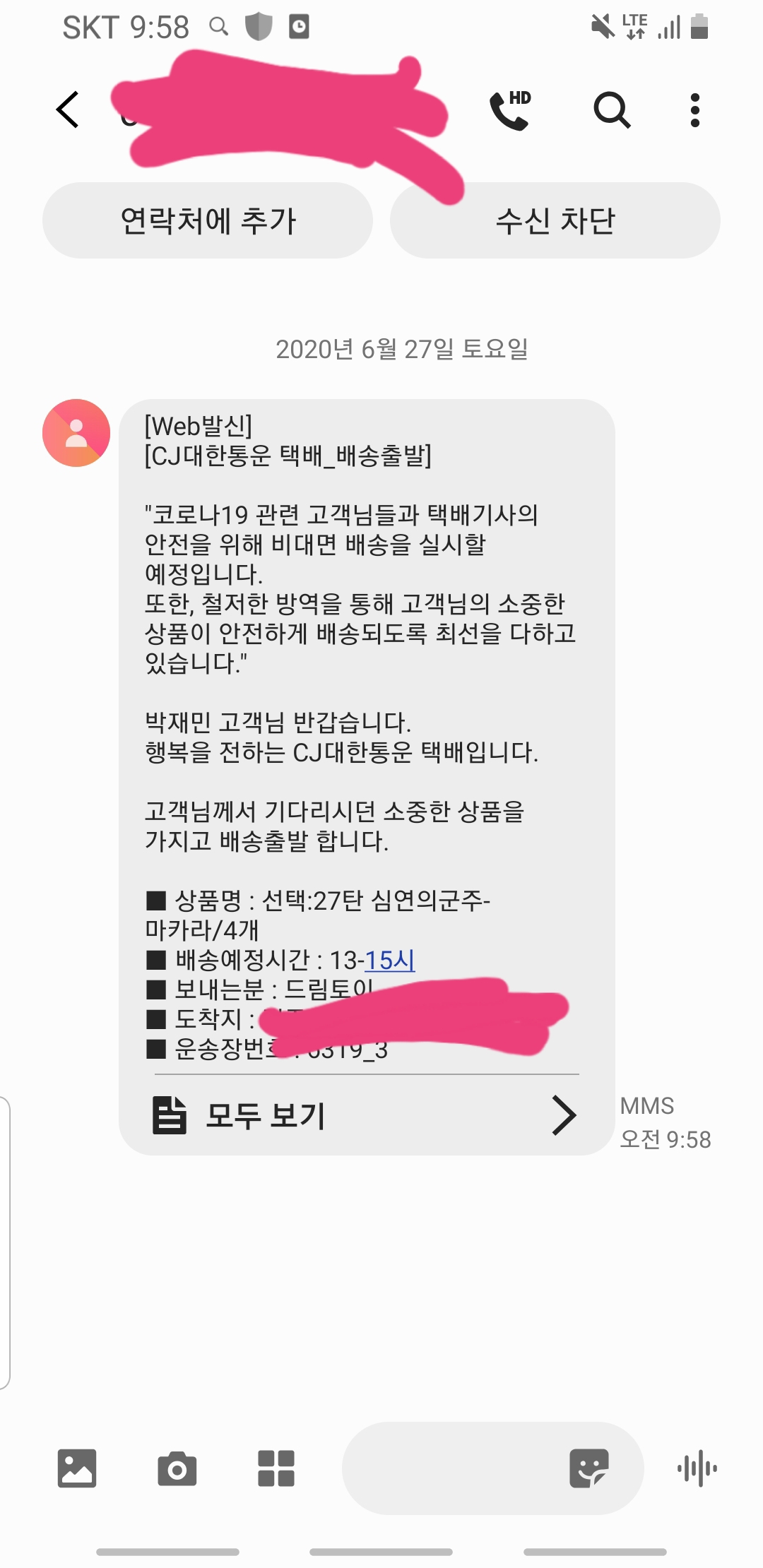Viewport: 763px width, 1568px height.
Task: Start an HD voice call
Action: pyautogui.click(x=510, y=110)
